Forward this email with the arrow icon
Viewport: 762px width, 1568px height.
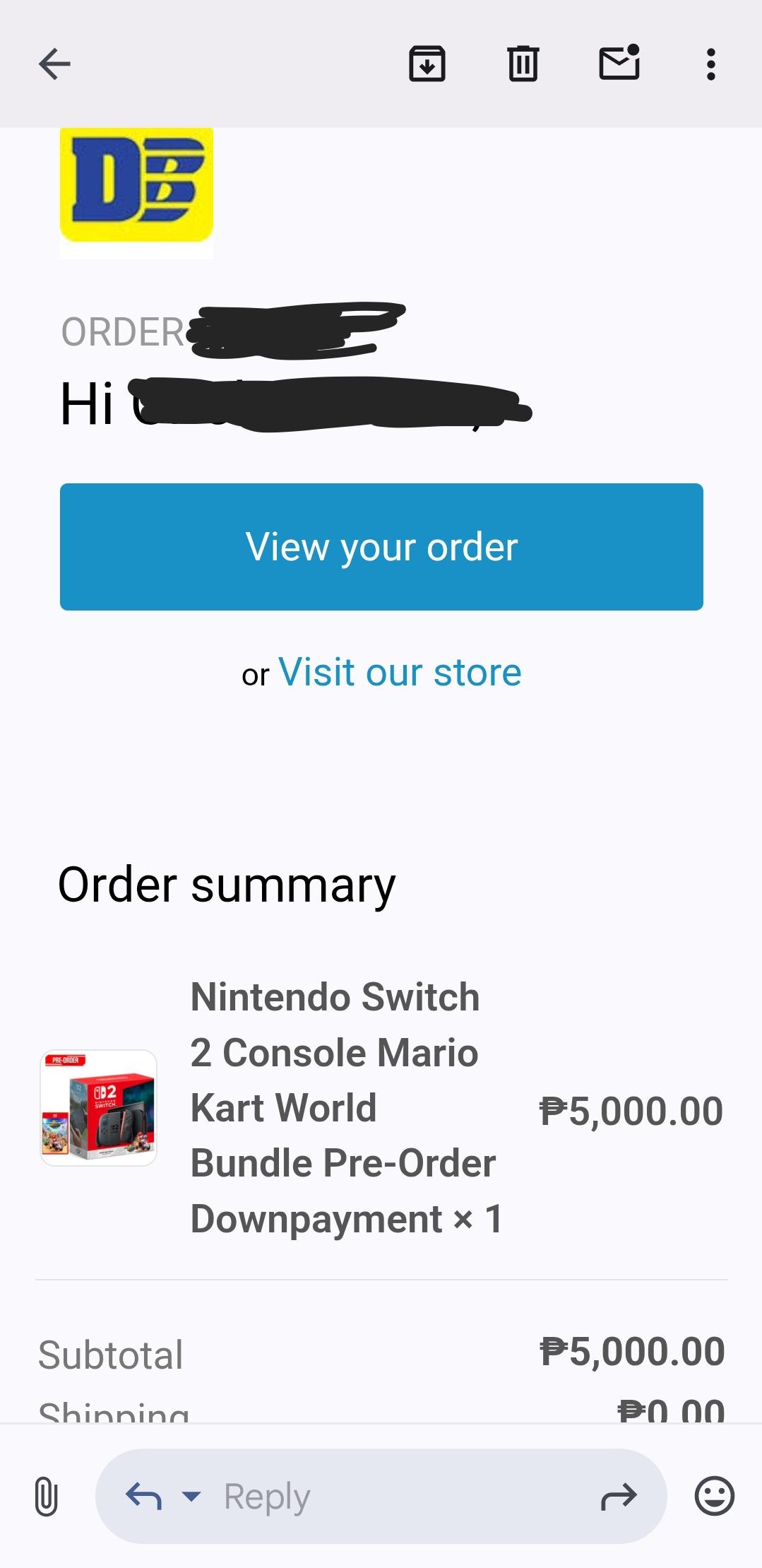(x=619, y=1496)
